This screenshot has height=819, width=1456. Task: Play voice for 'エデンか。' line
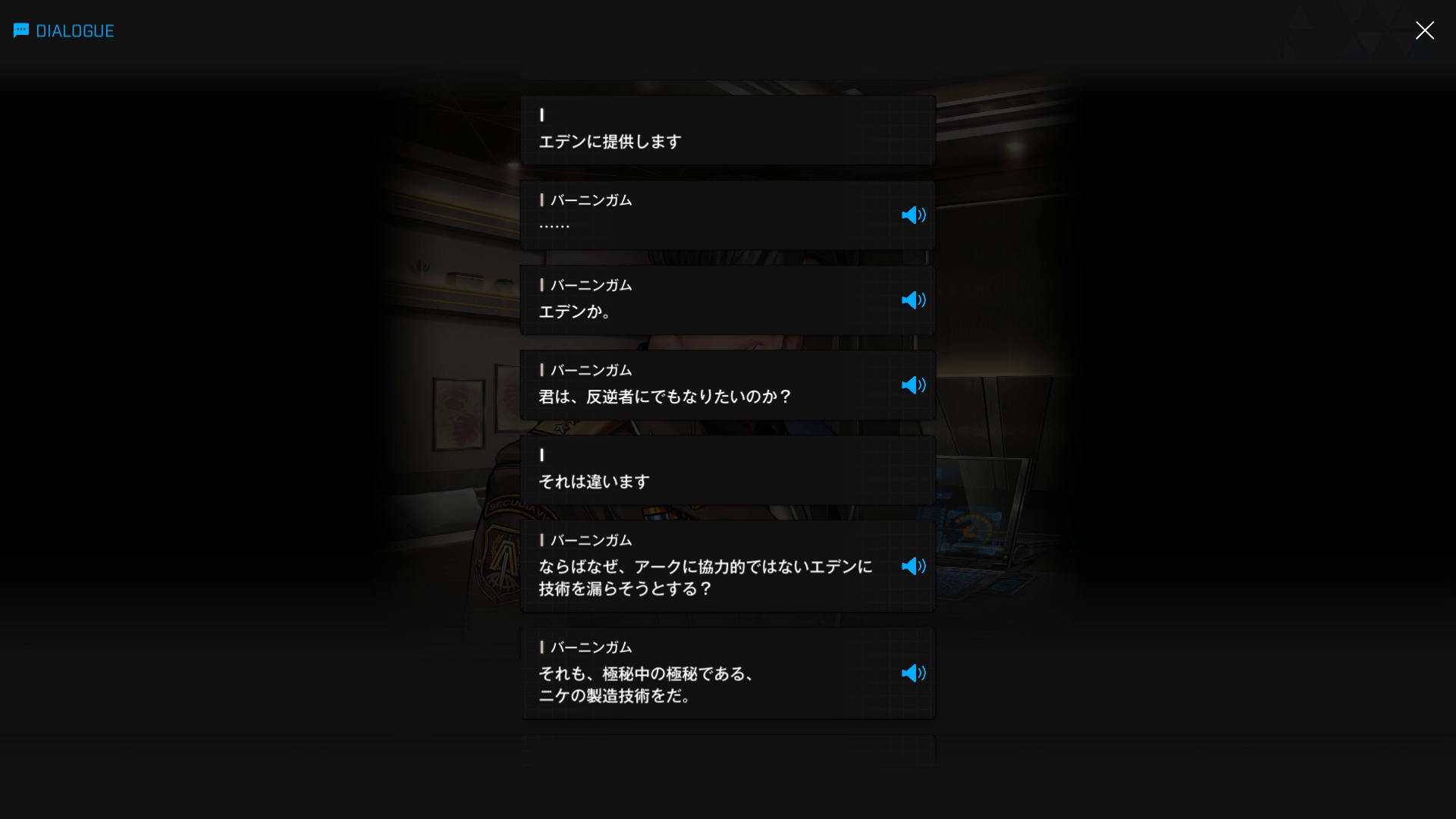(913, 300)
